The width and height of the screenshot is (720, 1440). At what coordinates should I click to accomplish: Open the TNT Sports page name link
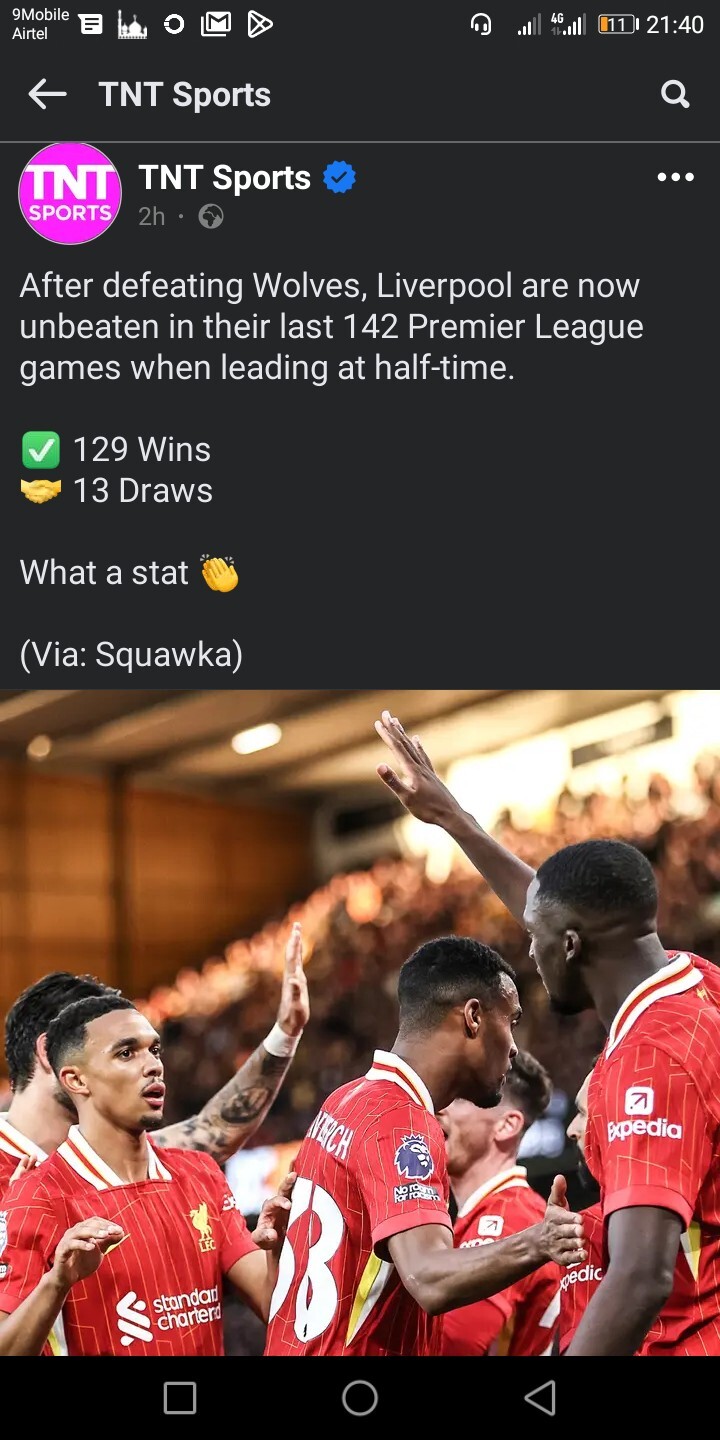(x=224, y=178)
